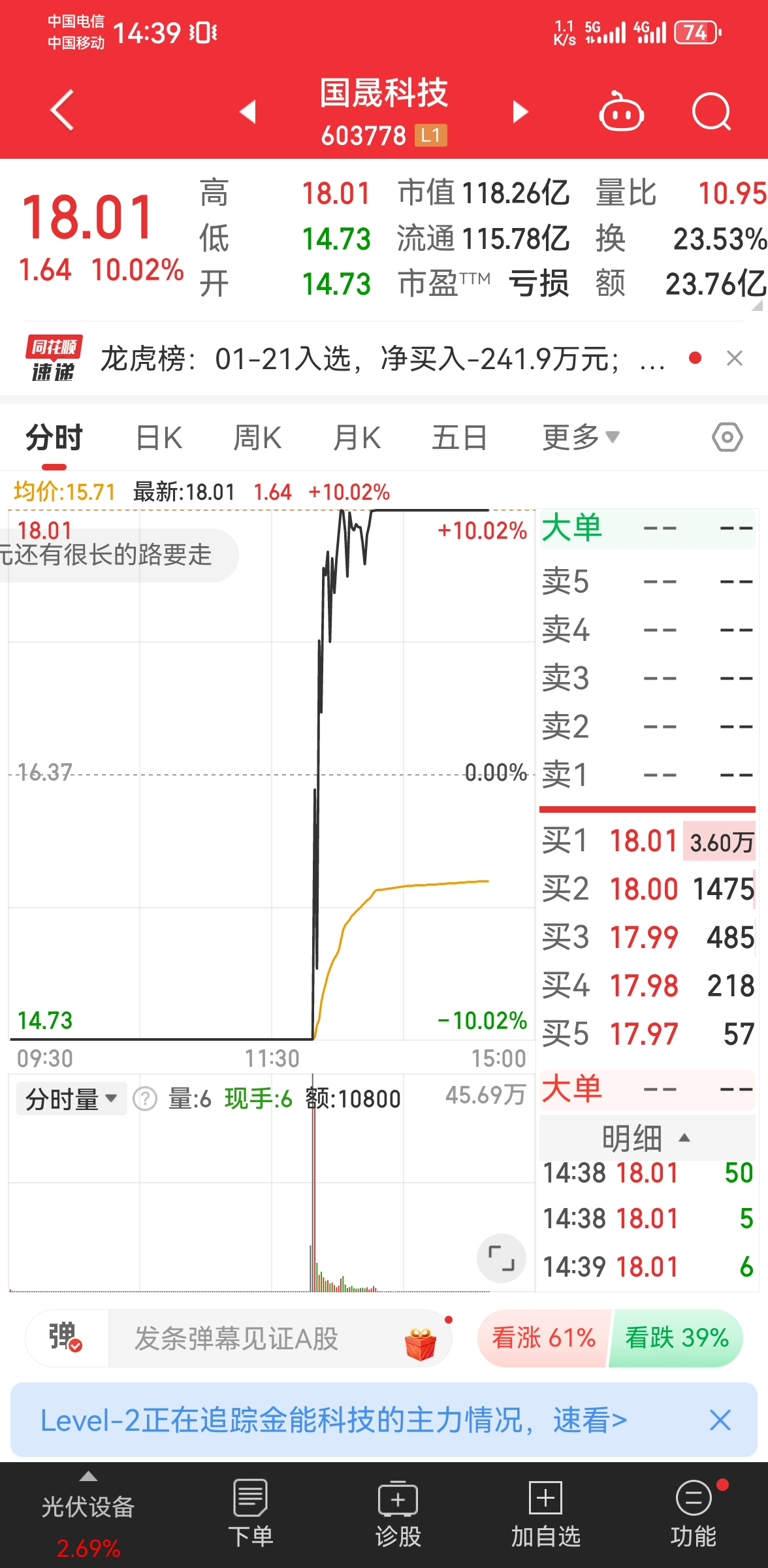Open stock search
Image resolution: width=768 pixels, height=1568 pixels.
coord(711,112)
